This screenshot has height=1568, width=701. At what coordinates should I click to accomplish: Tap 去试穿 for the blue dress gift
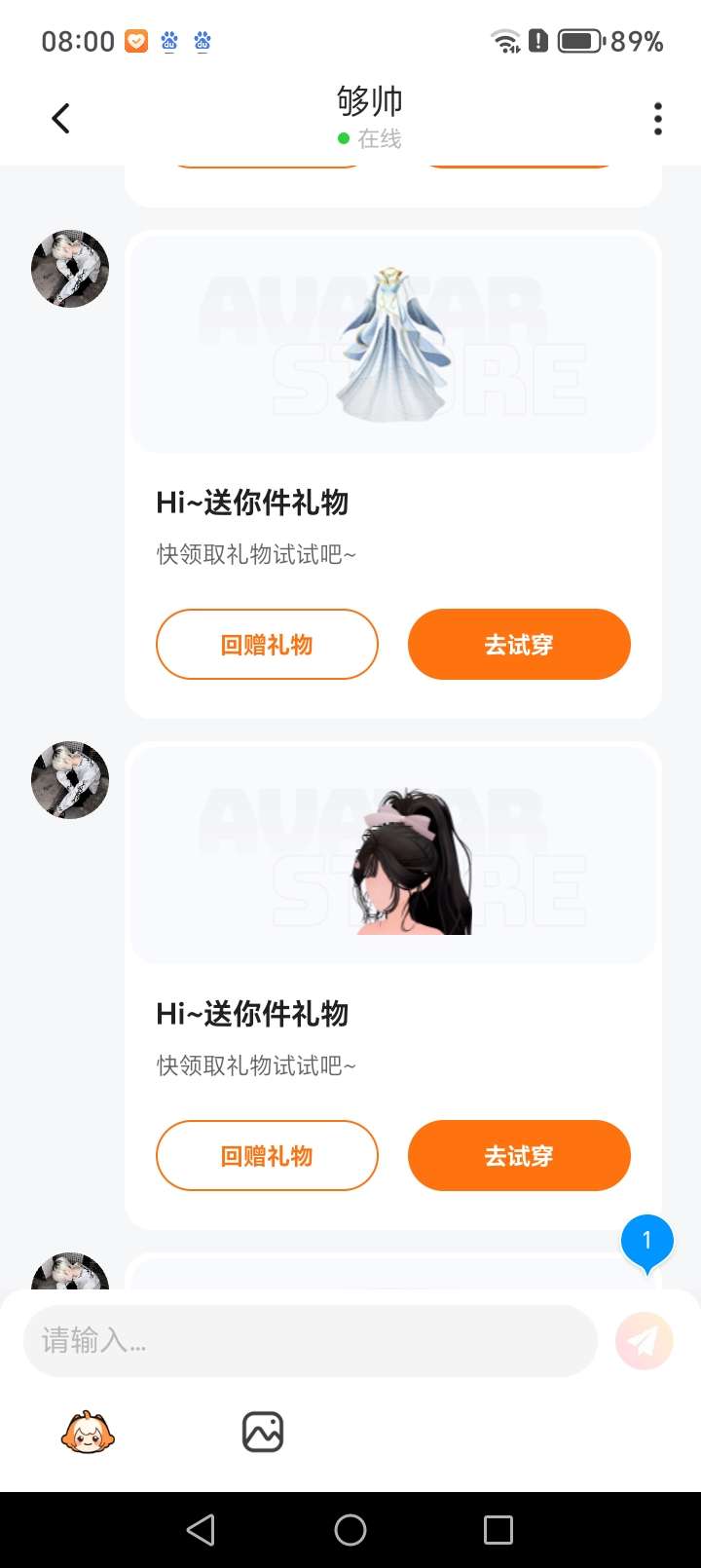pyautogui.click(x=519, y=645)
